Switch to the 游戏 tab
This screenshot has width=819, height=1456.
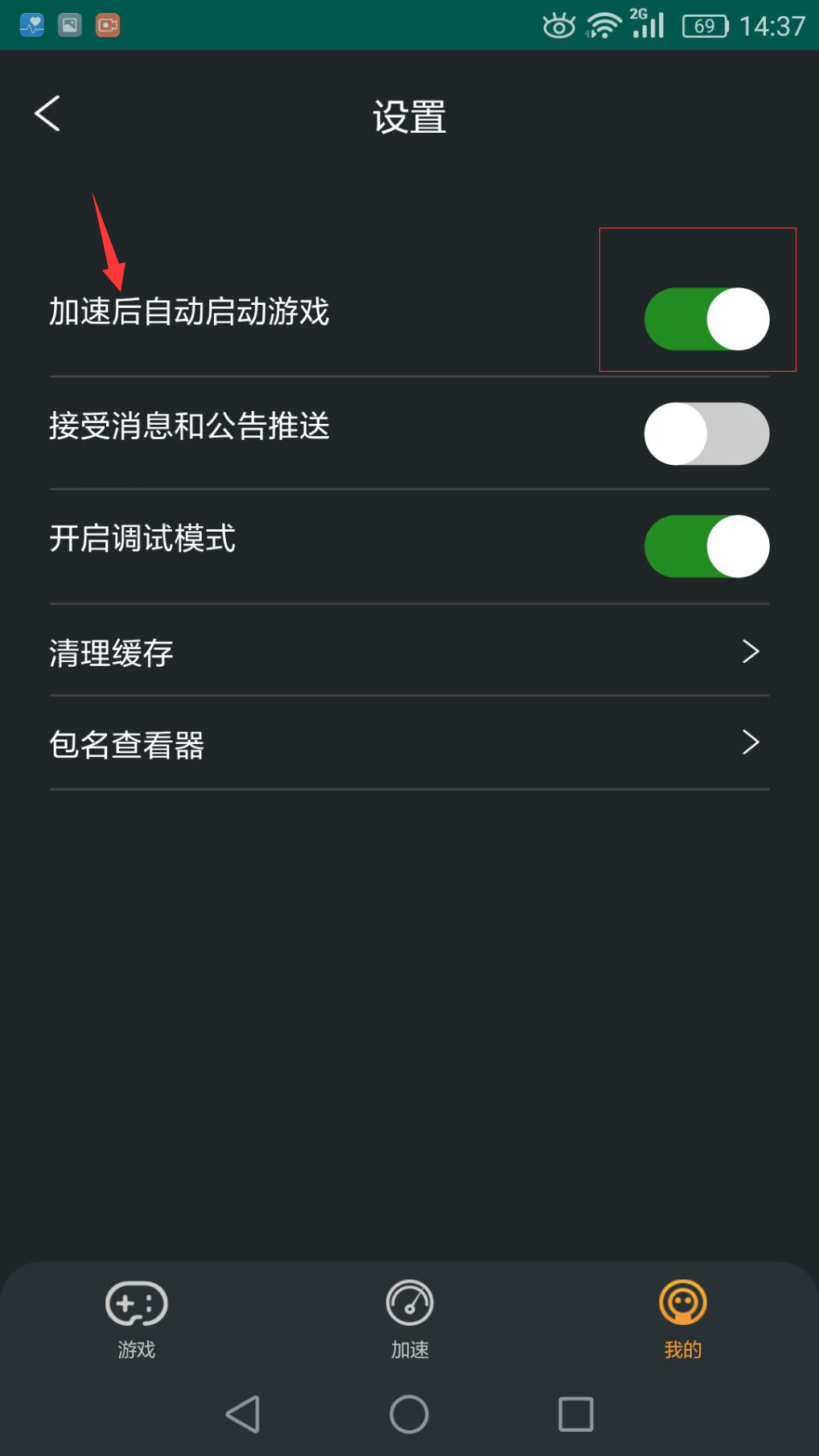click(136, 1319)
